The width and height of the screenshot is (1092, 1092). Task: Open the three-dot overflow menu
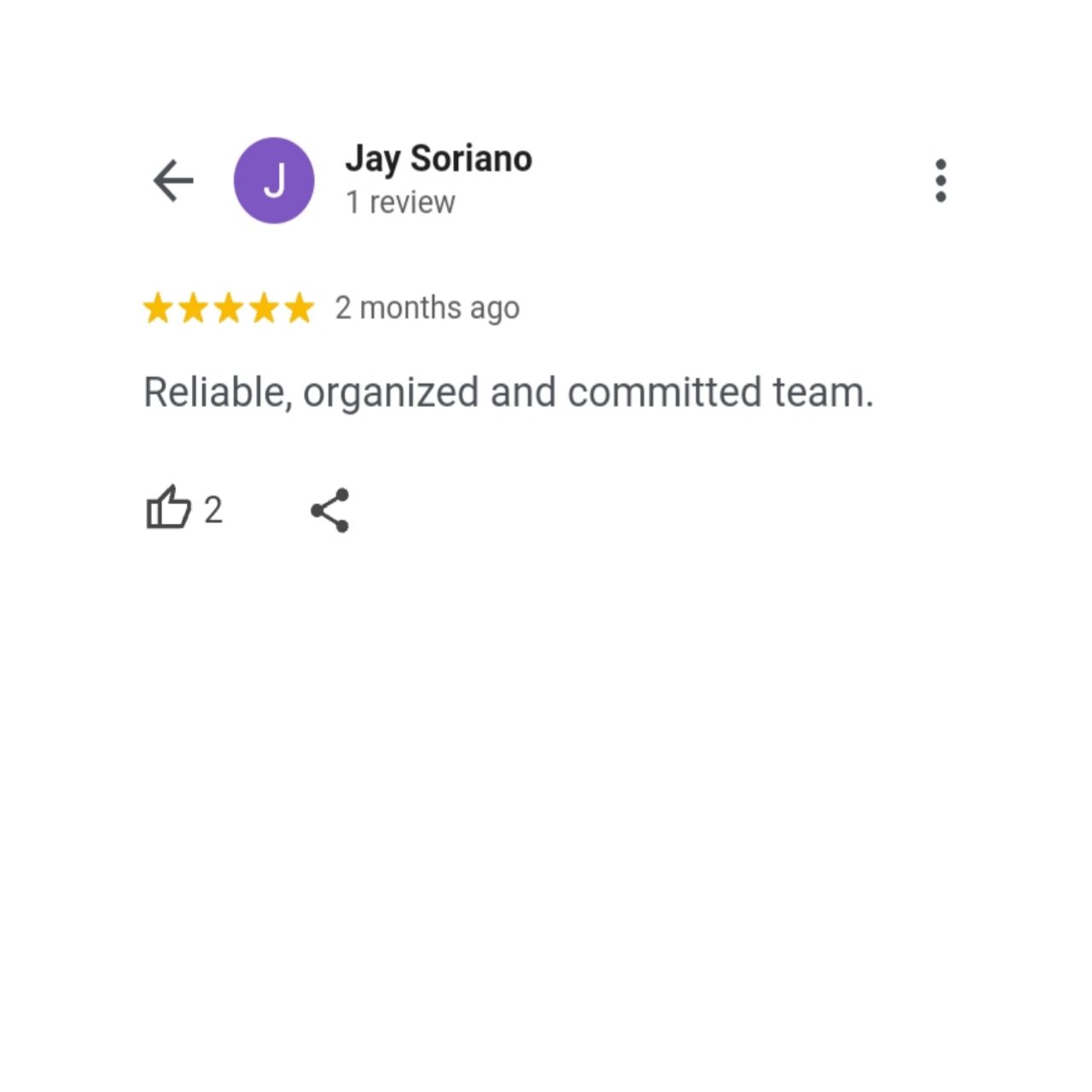(940, 181)
